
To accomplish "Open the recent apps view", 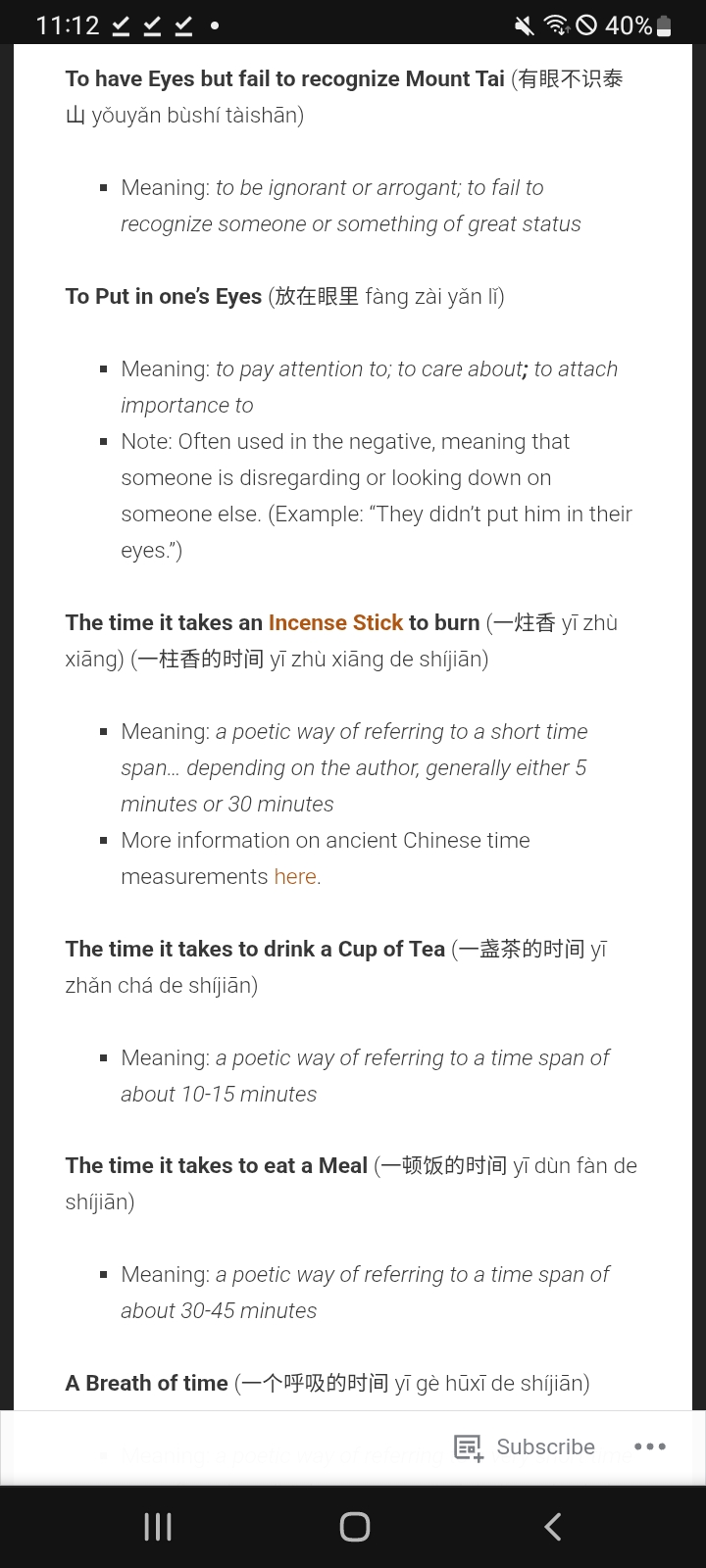I will [x=157, y=1526].
